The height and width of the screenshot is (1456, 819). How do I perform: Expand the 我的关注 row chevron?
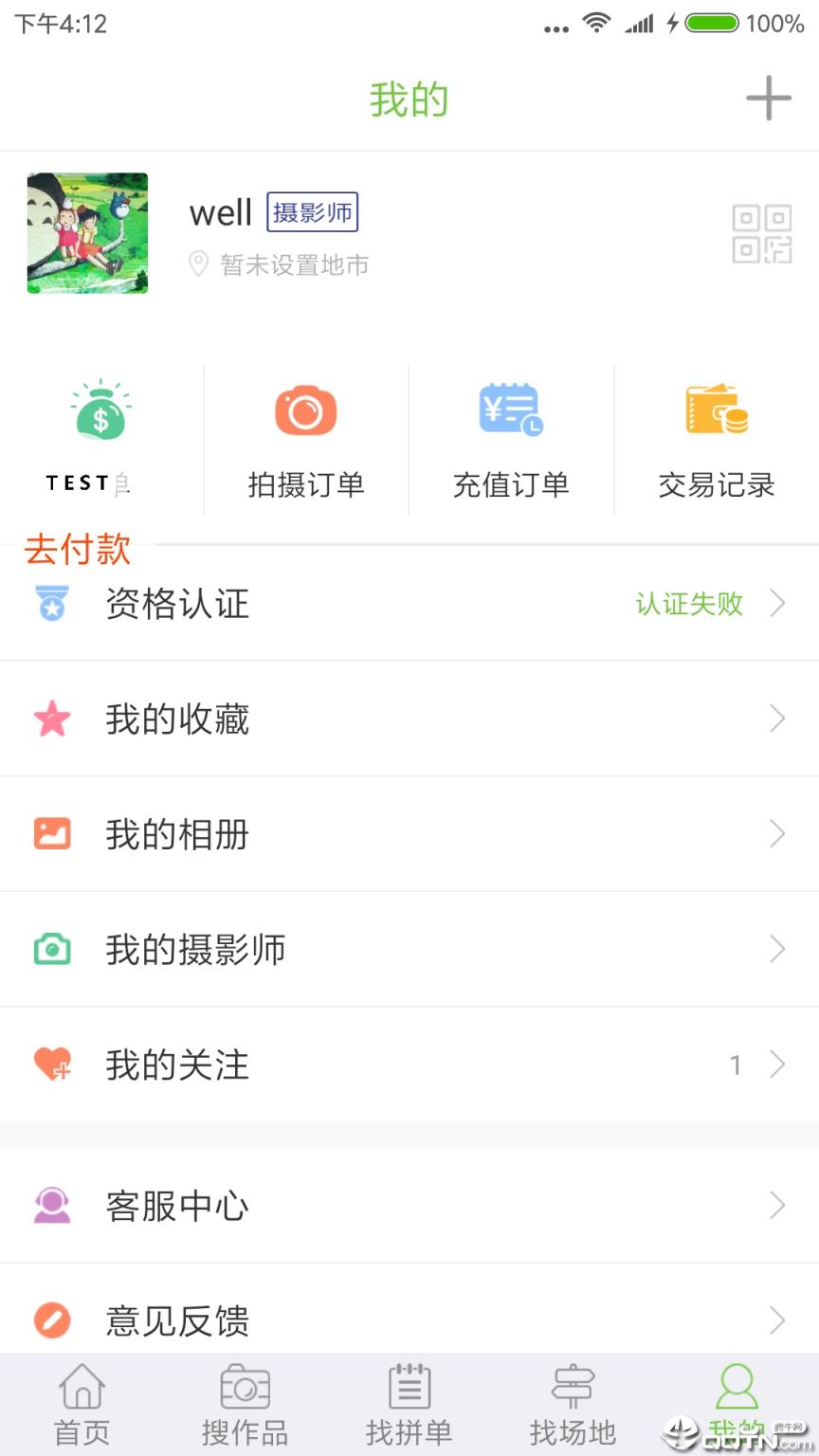coord(778,1065)
